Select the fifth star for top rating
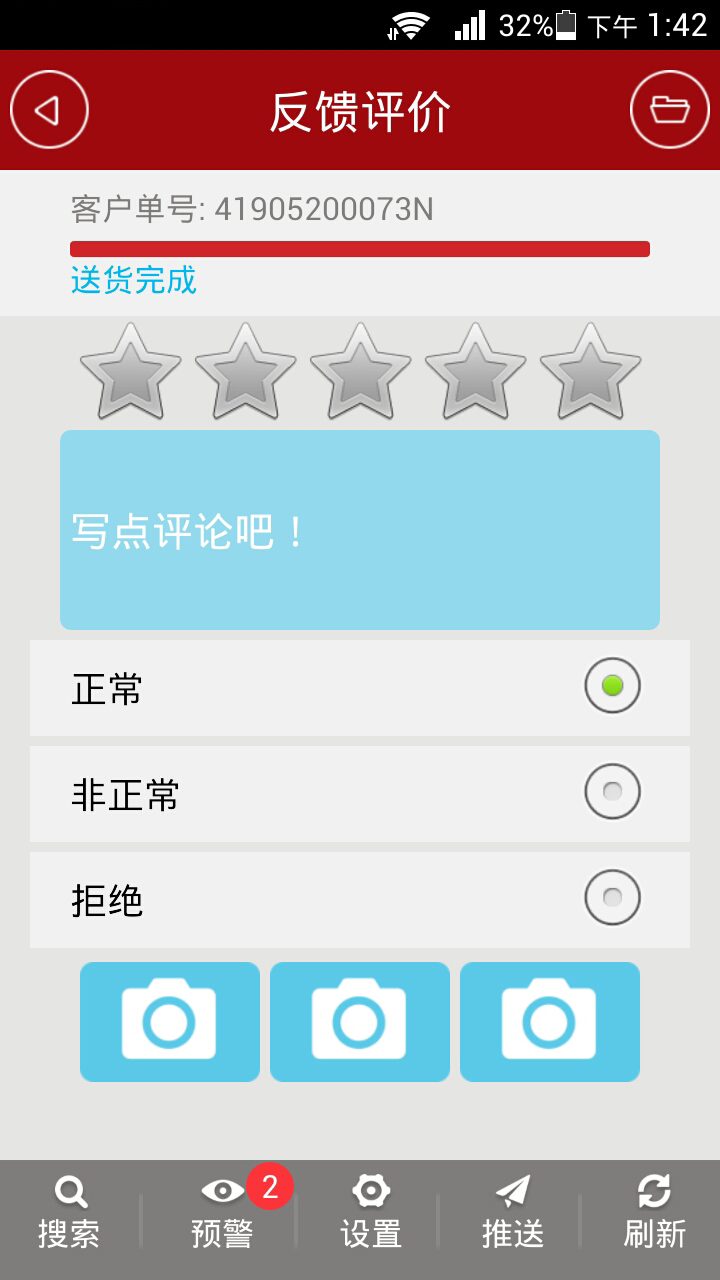Screen dimensions: 720x1280 click(x=590, y=372)
